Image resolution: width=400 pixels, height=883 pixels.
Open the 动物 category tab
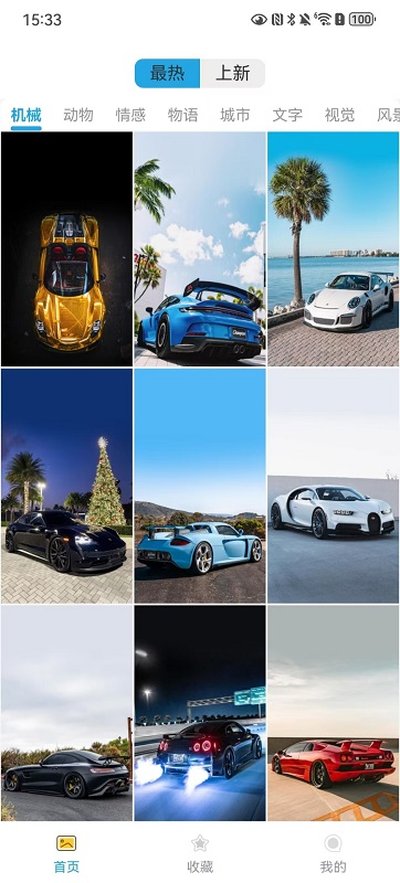[78, 115]
